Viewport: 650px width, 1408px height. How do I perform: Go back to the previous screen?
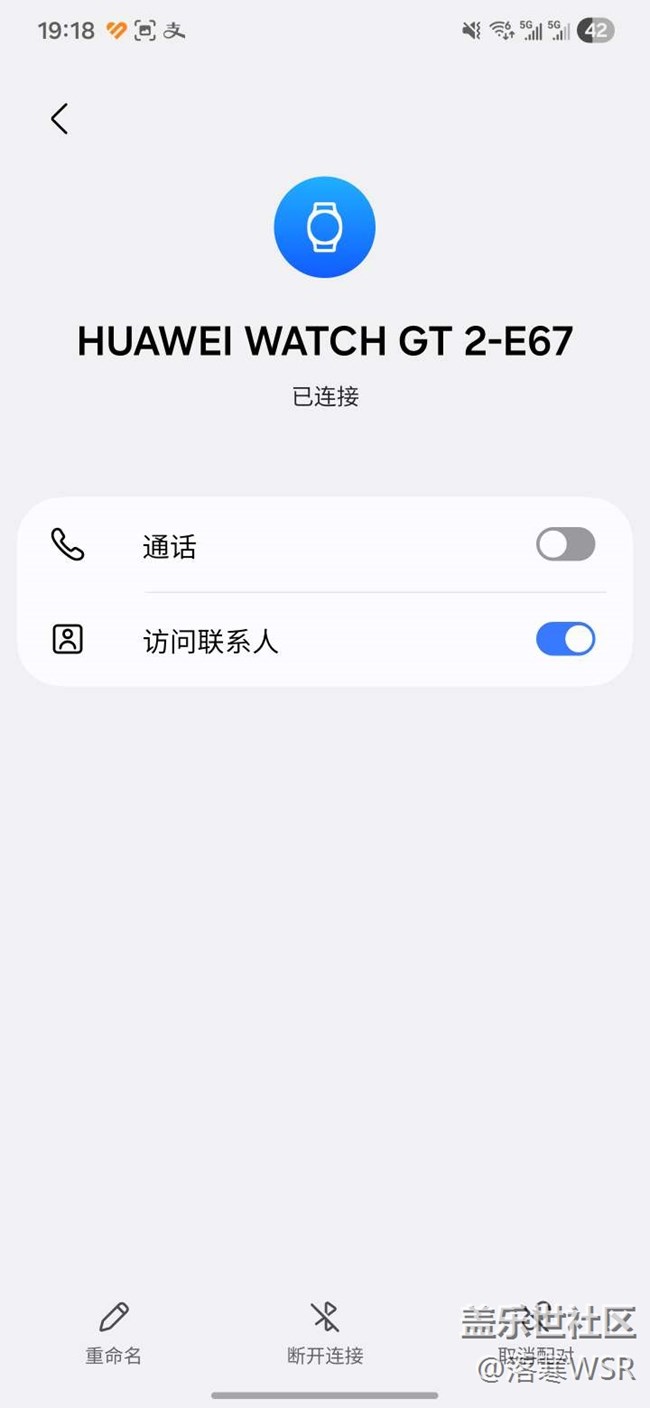tap(60, 119)
